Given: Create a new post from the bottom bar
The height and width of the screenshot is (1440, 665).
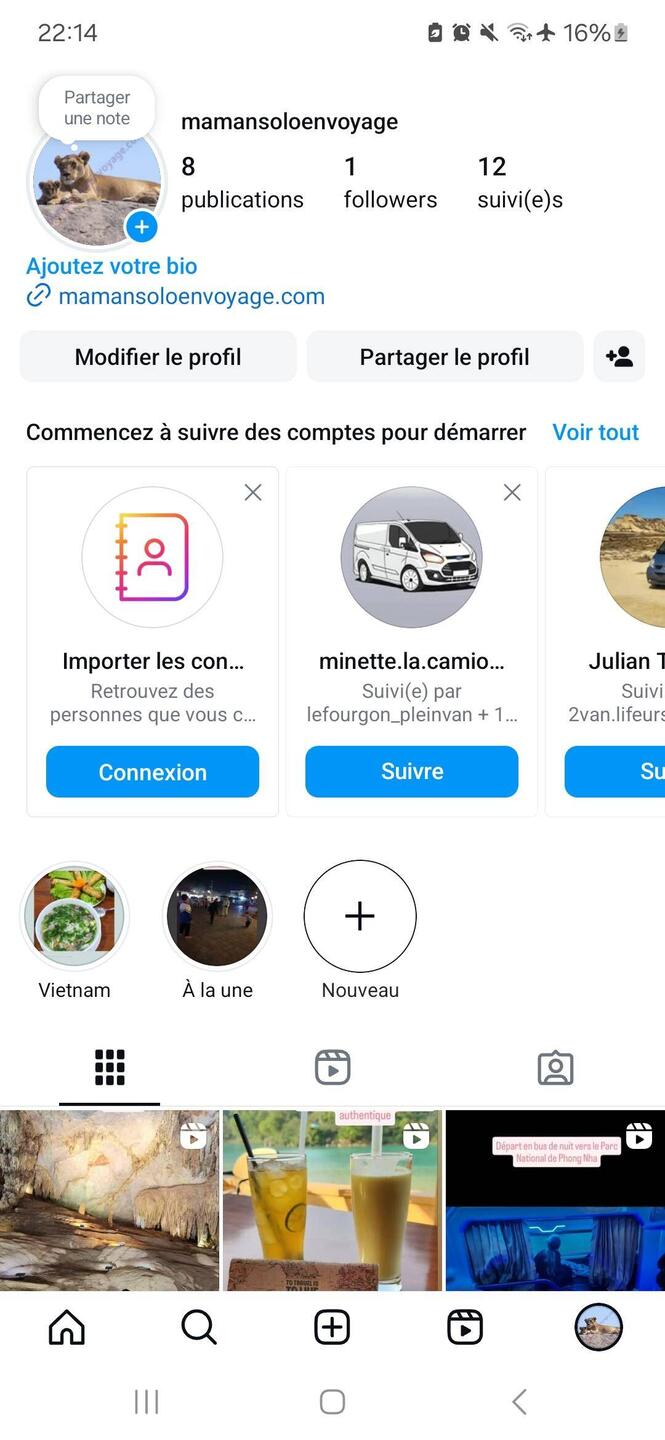Looking at the screenshot, I should click(x=332, y=1328).
